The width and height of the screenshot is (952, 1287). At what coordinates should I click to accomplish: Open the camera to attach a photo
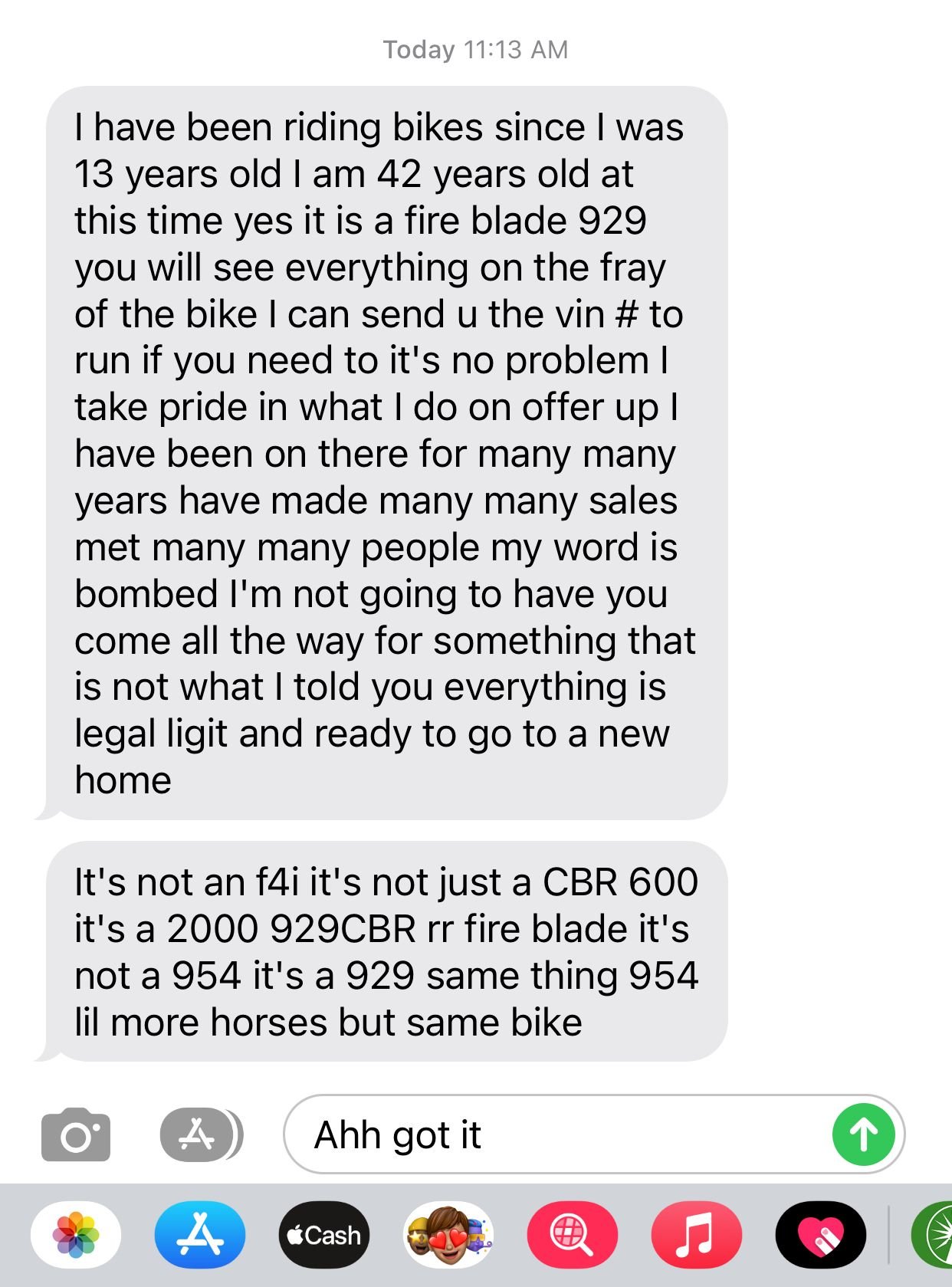(76, 1135)
